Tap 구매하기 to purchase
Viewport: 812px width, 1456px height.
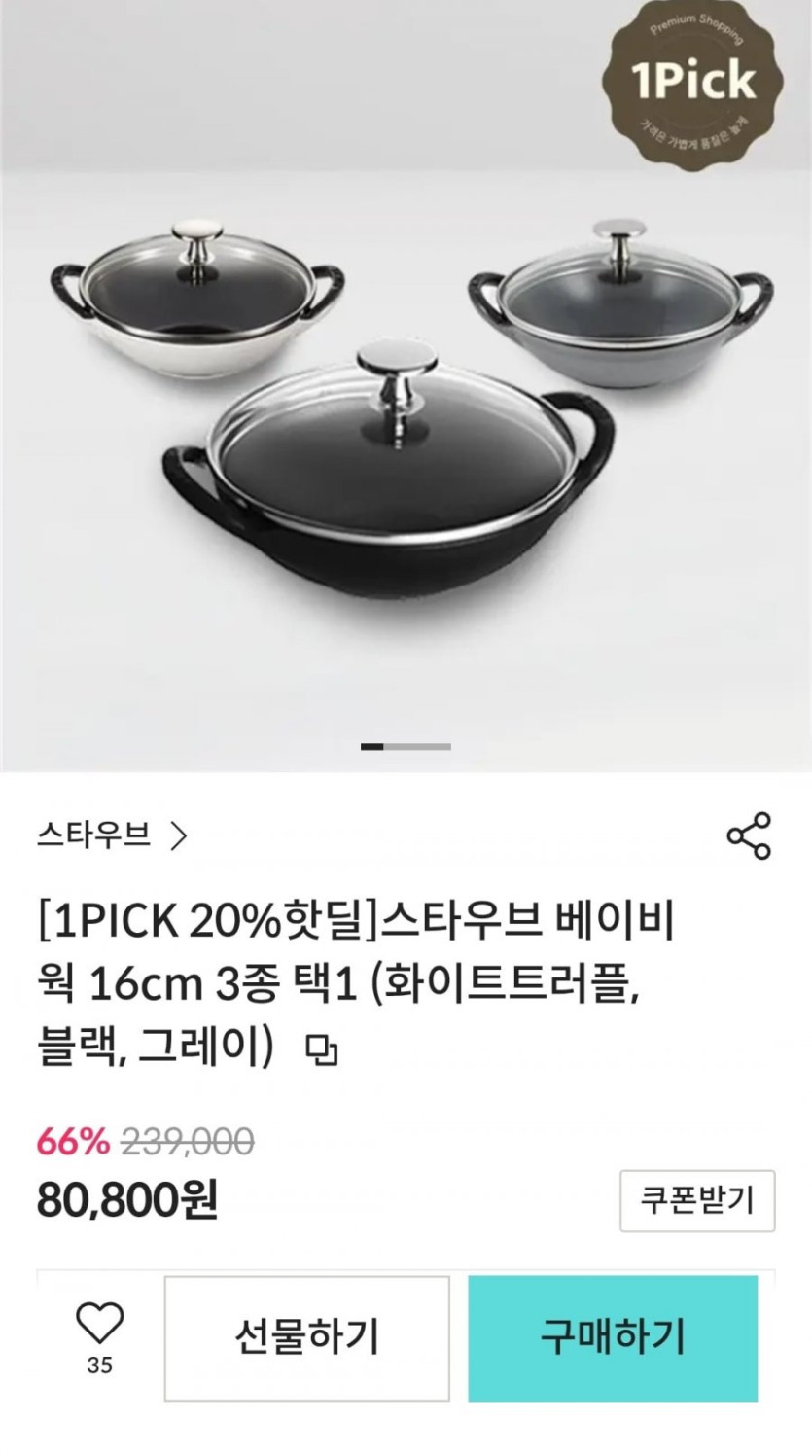pyautogui.click(x=613, y=1338)
